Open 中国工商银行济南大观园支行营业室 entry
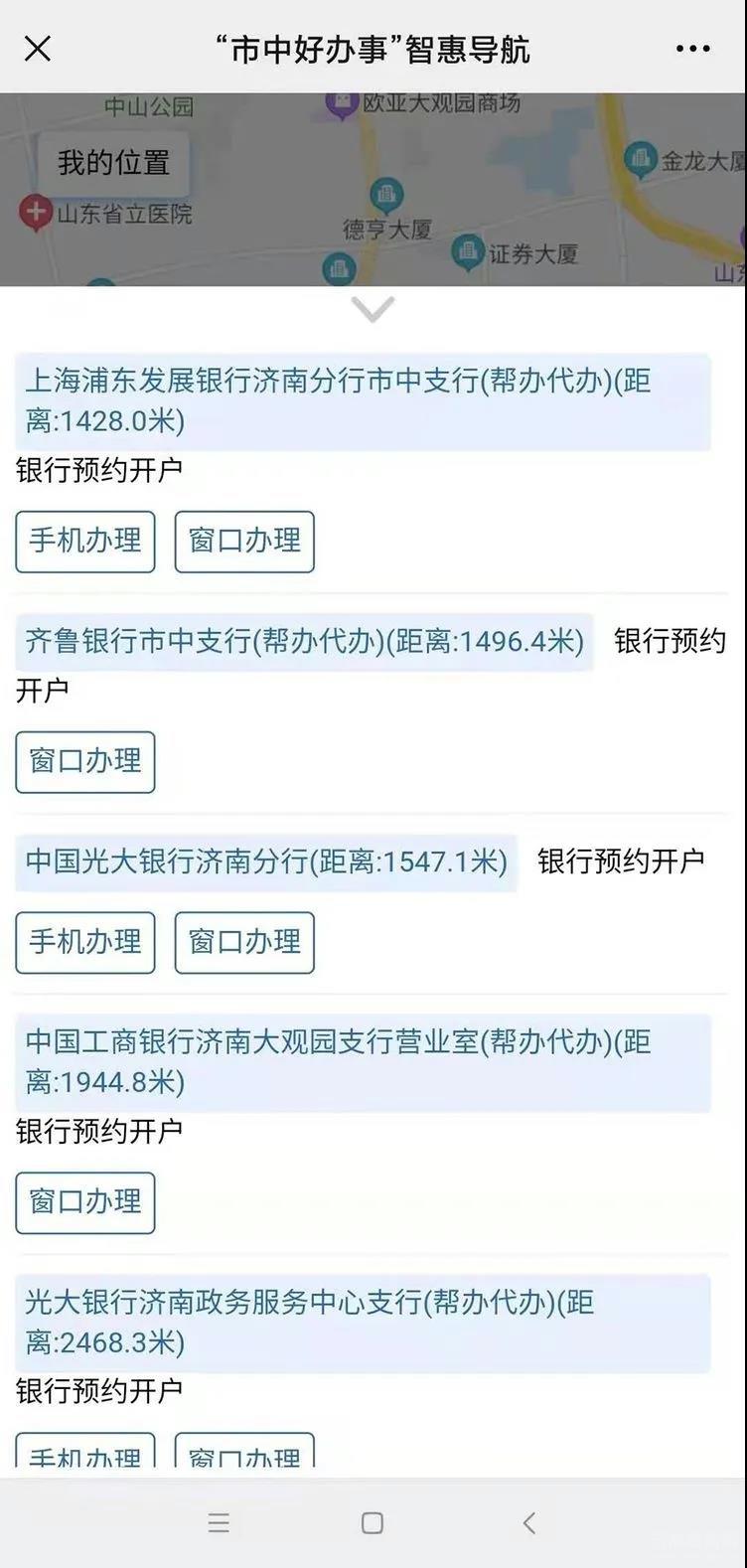The height and width of the screenshot is (1568, 747). click(363, 1061)
